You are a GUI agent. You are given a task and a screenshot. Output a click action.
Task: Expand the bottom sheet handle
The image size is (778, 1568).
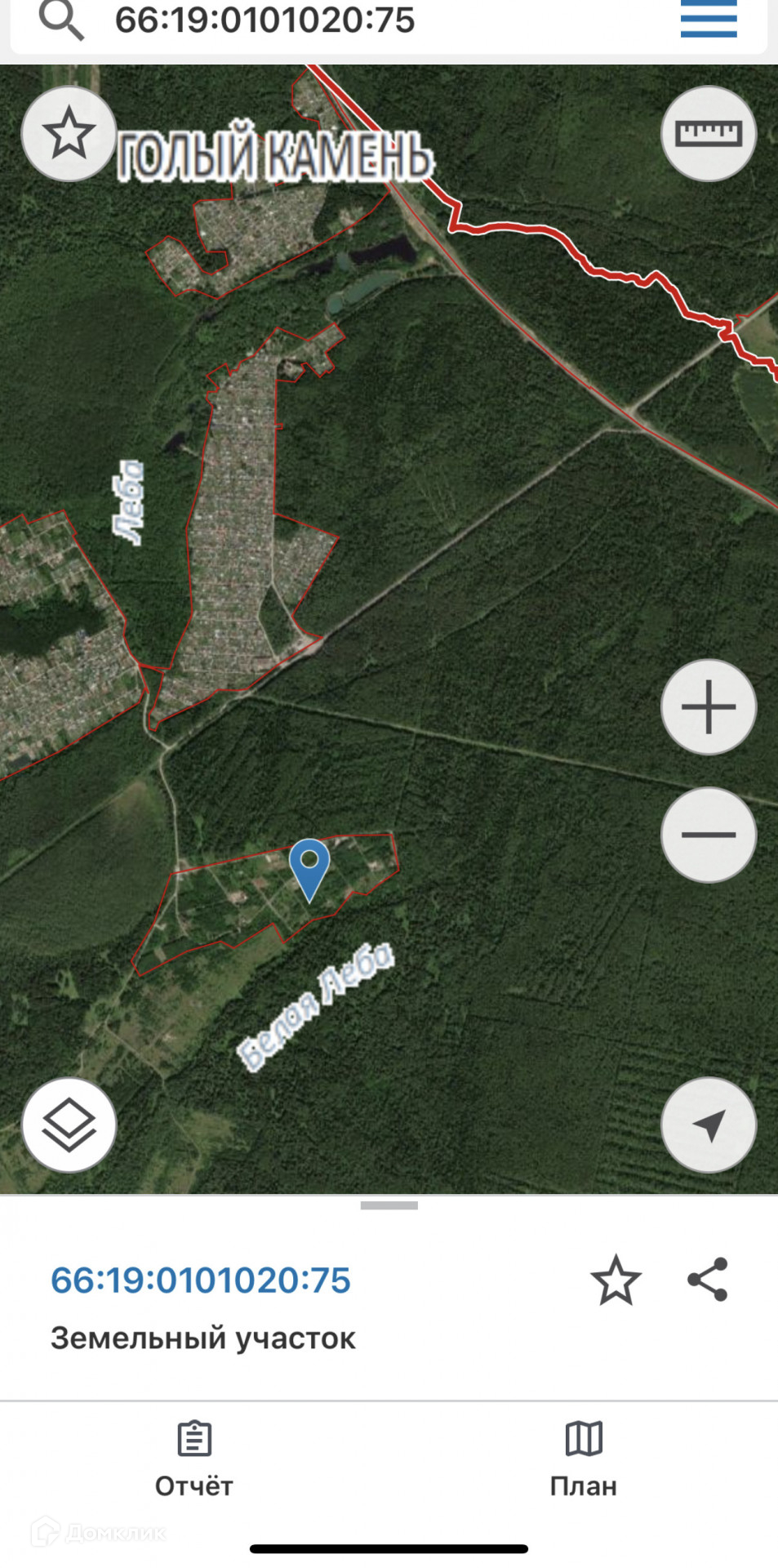point(389,1205)
